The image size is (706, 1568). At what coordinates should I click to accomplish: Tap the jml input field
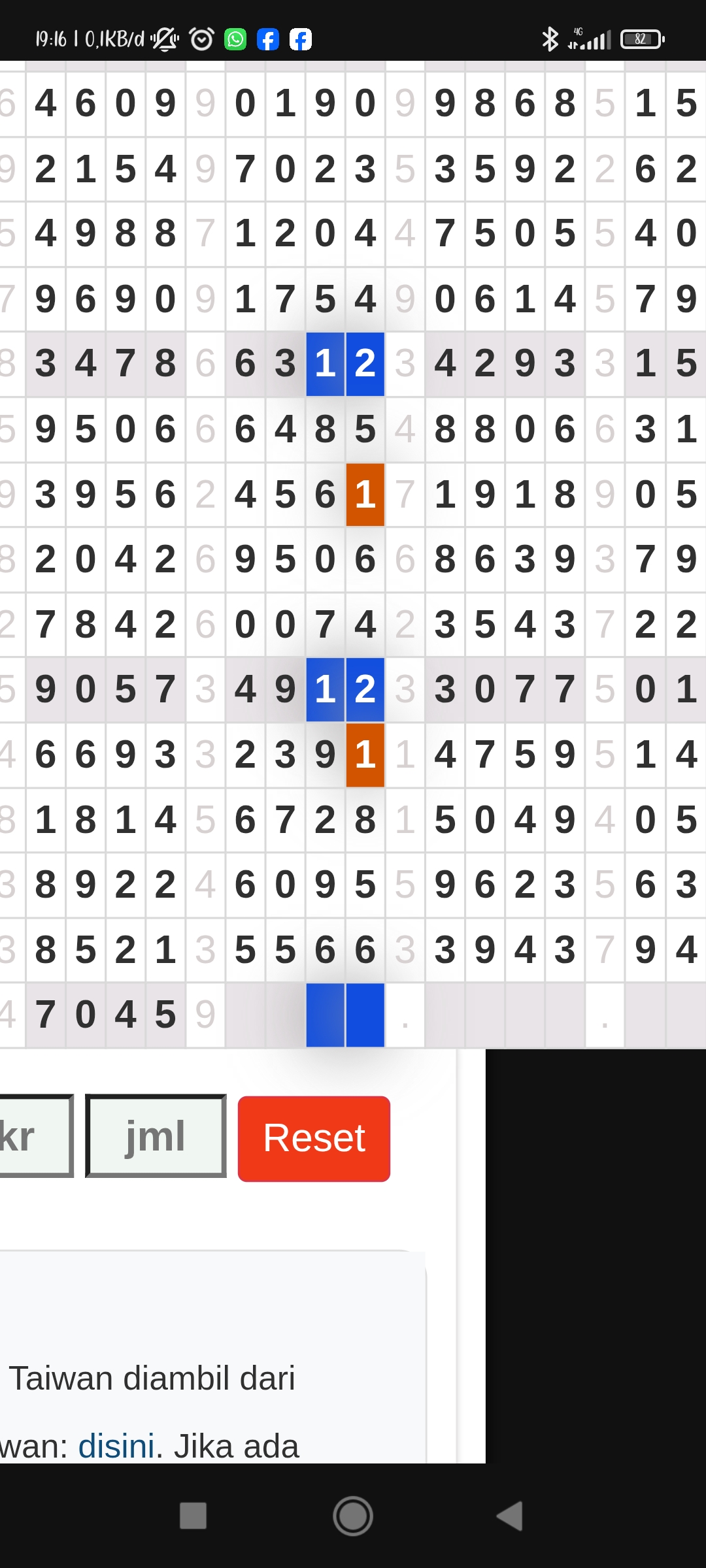pos(156,1136)
